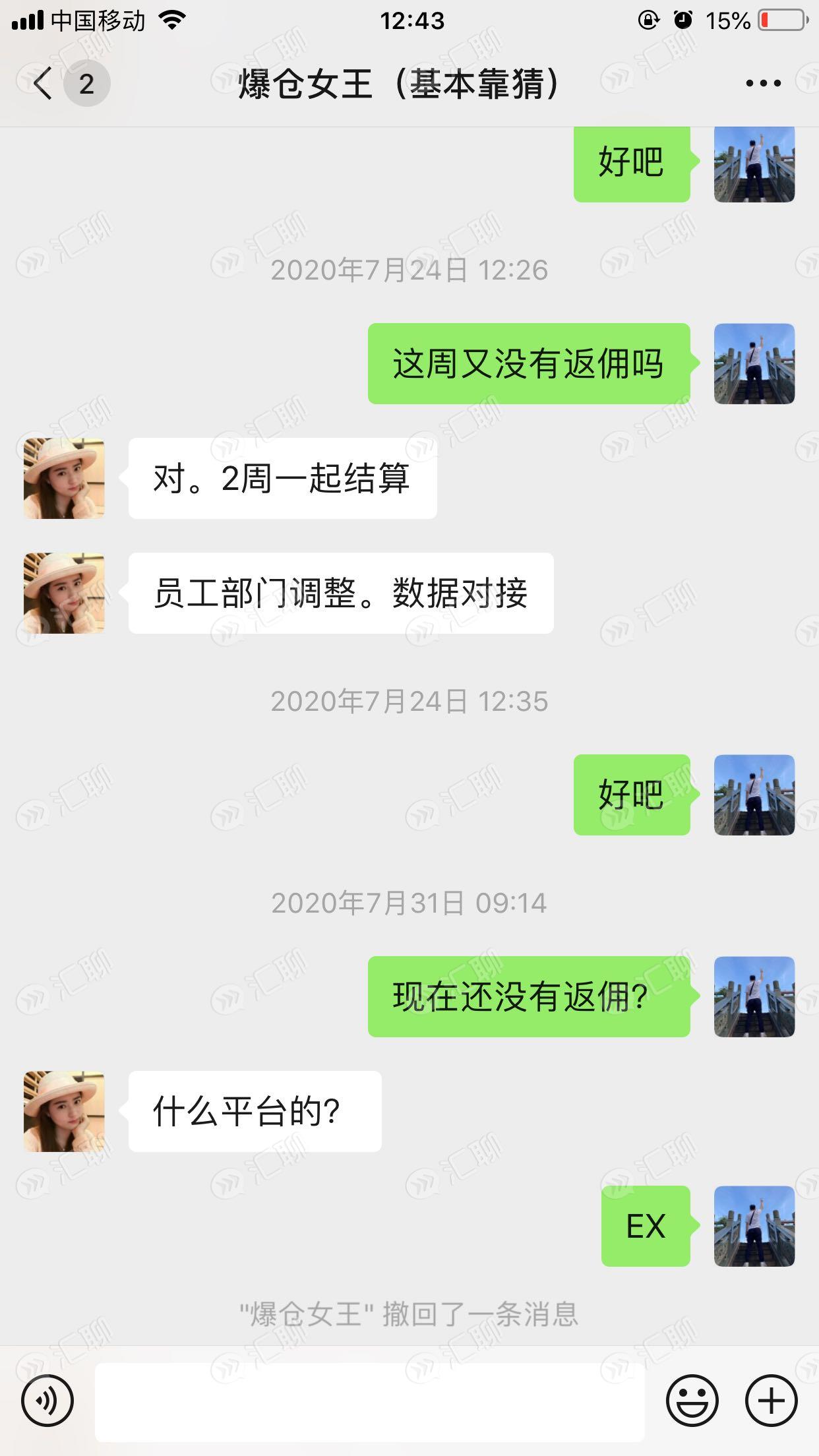Switch to voice message input
819x1456 pixels.
click(x=47, y=1401)
